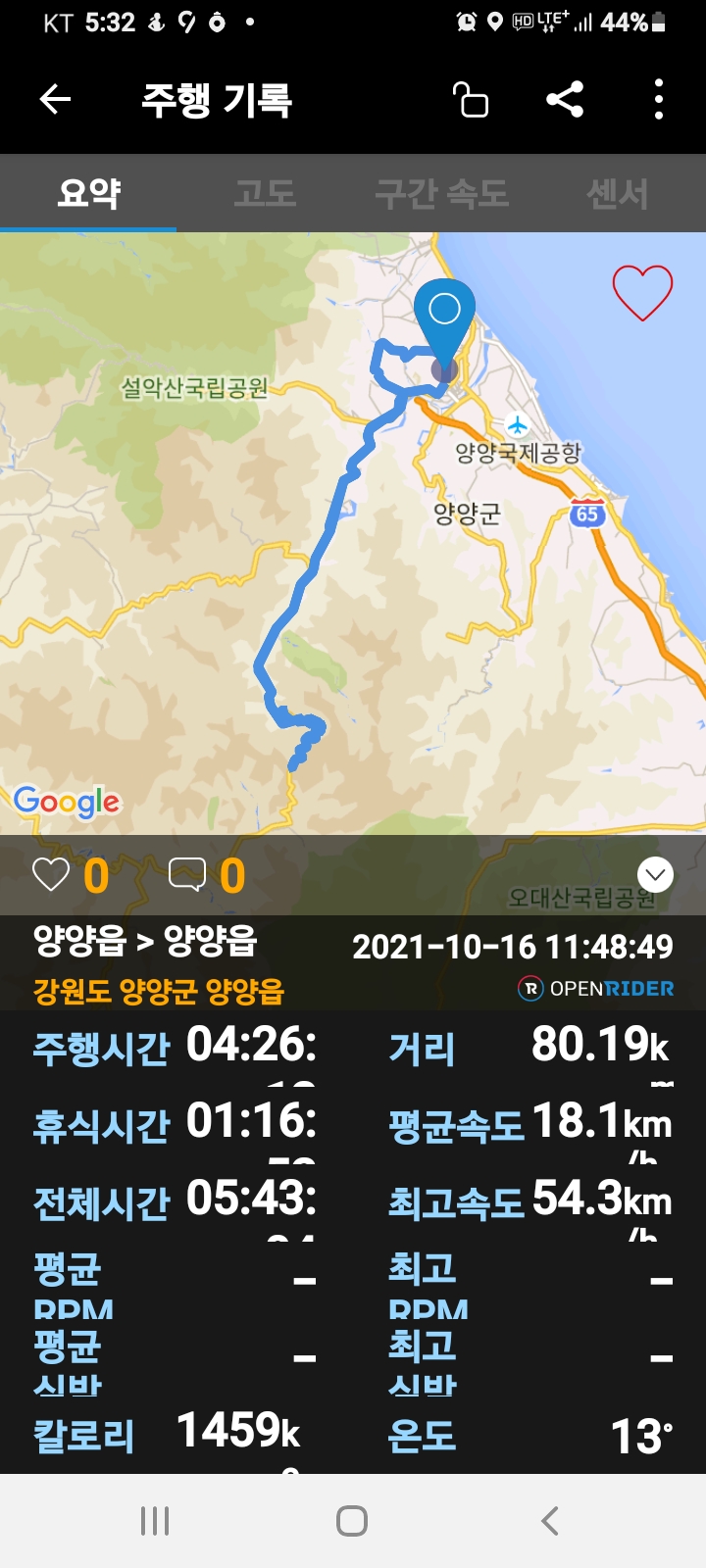Screen dimensions: 706x1568
Task: Like this ride record
Action: [x=51, y=874]
